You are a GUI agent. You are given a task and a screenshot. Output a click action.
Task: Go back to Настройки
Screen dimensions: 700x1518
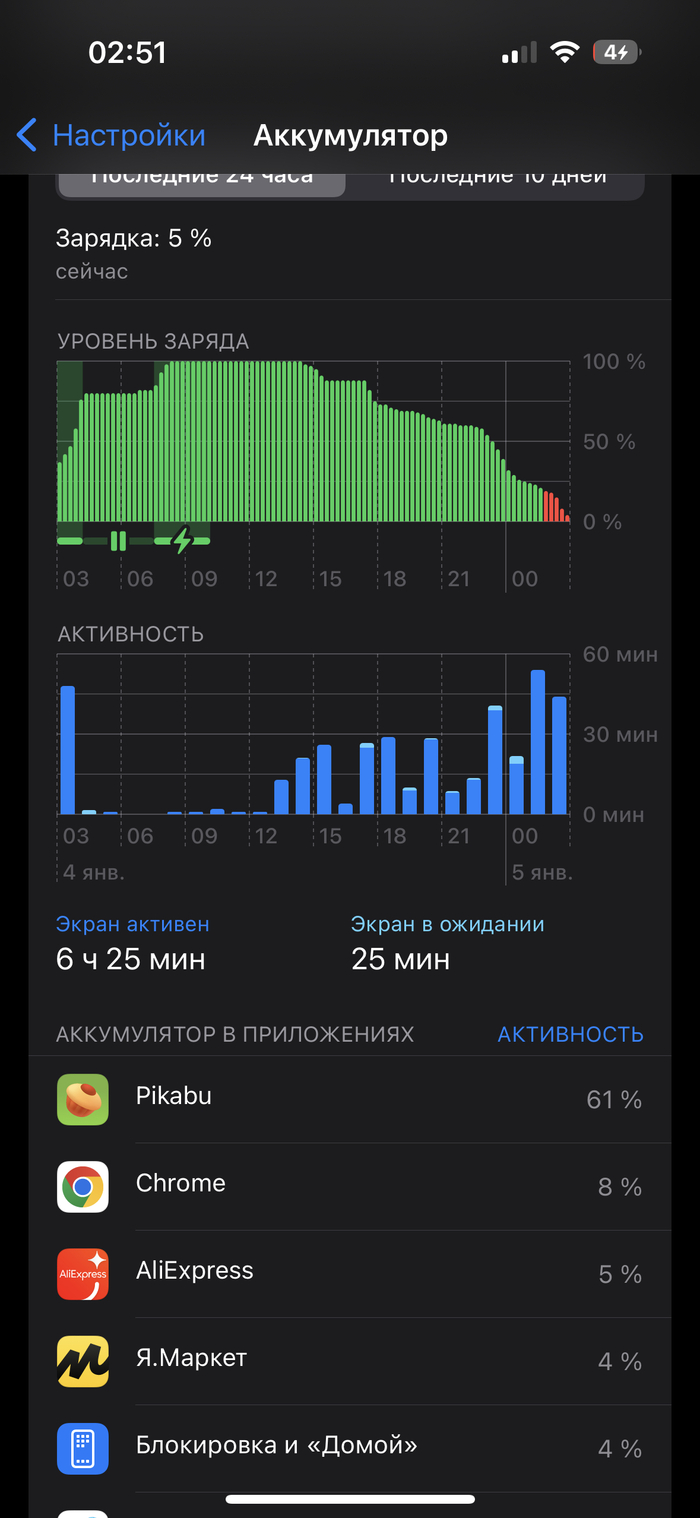tap(110, 135)
